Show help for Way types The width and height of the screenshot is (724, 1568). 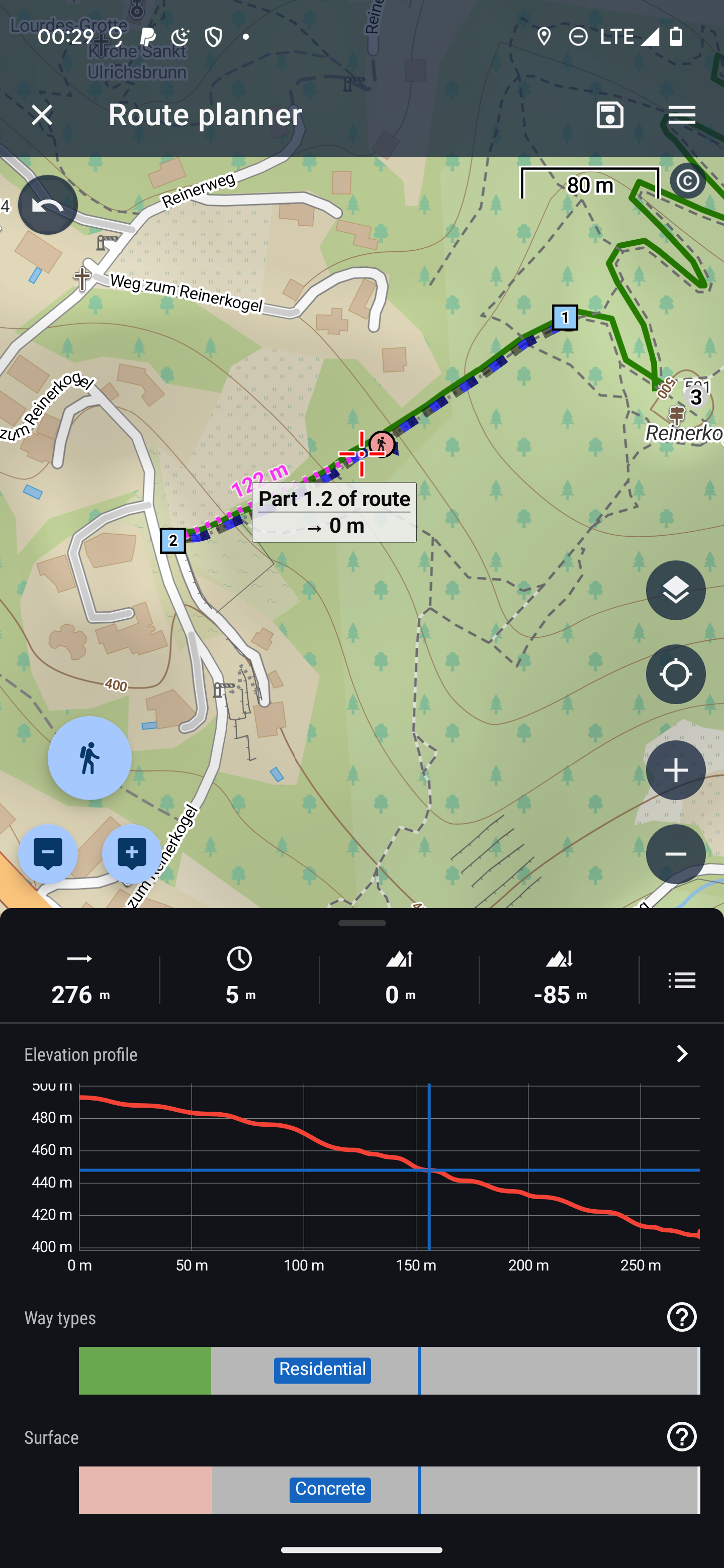point(681,1317)
